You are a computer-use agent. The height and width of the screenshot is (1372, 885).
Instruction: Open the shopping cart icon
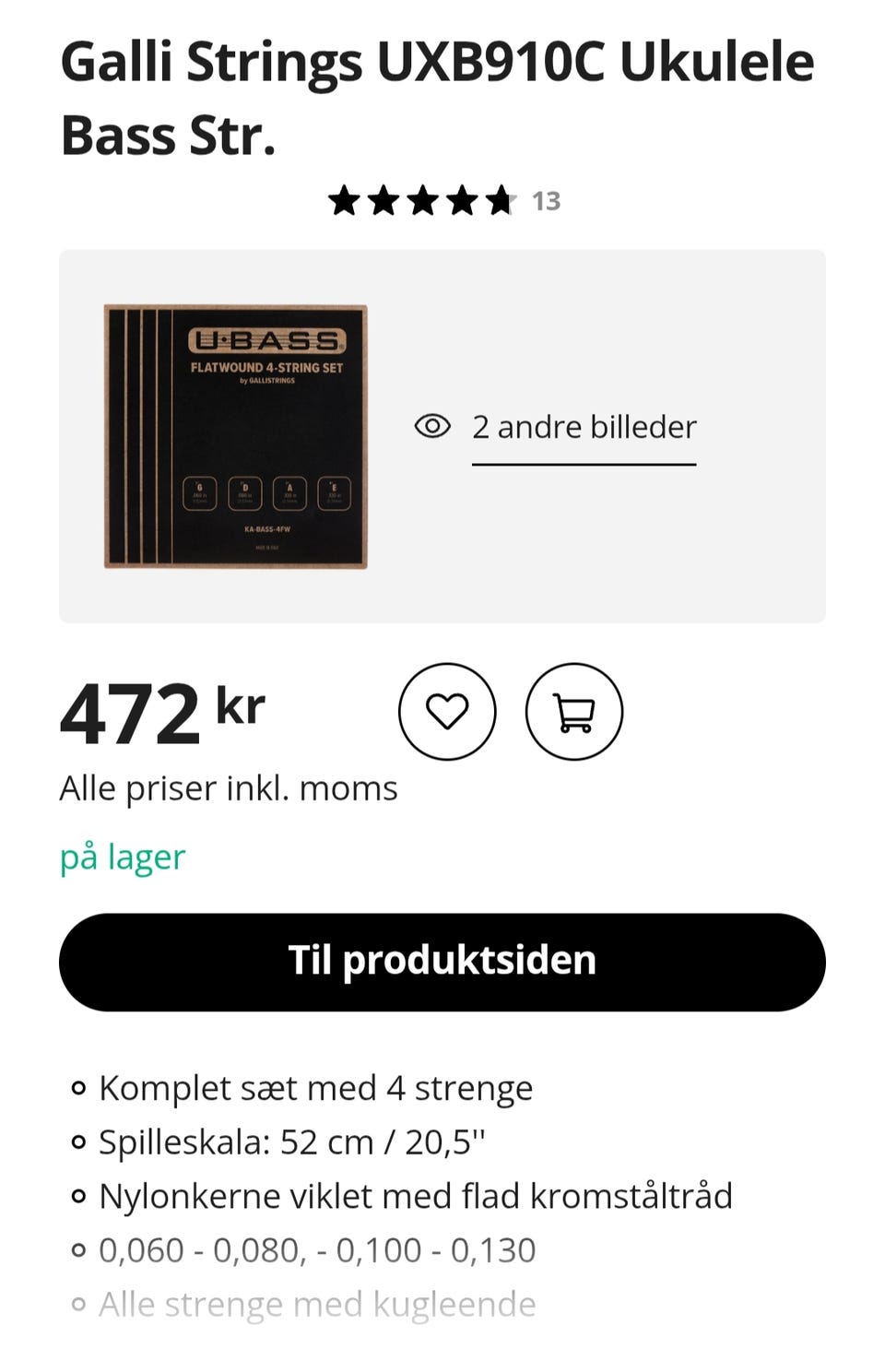[573, 712]
